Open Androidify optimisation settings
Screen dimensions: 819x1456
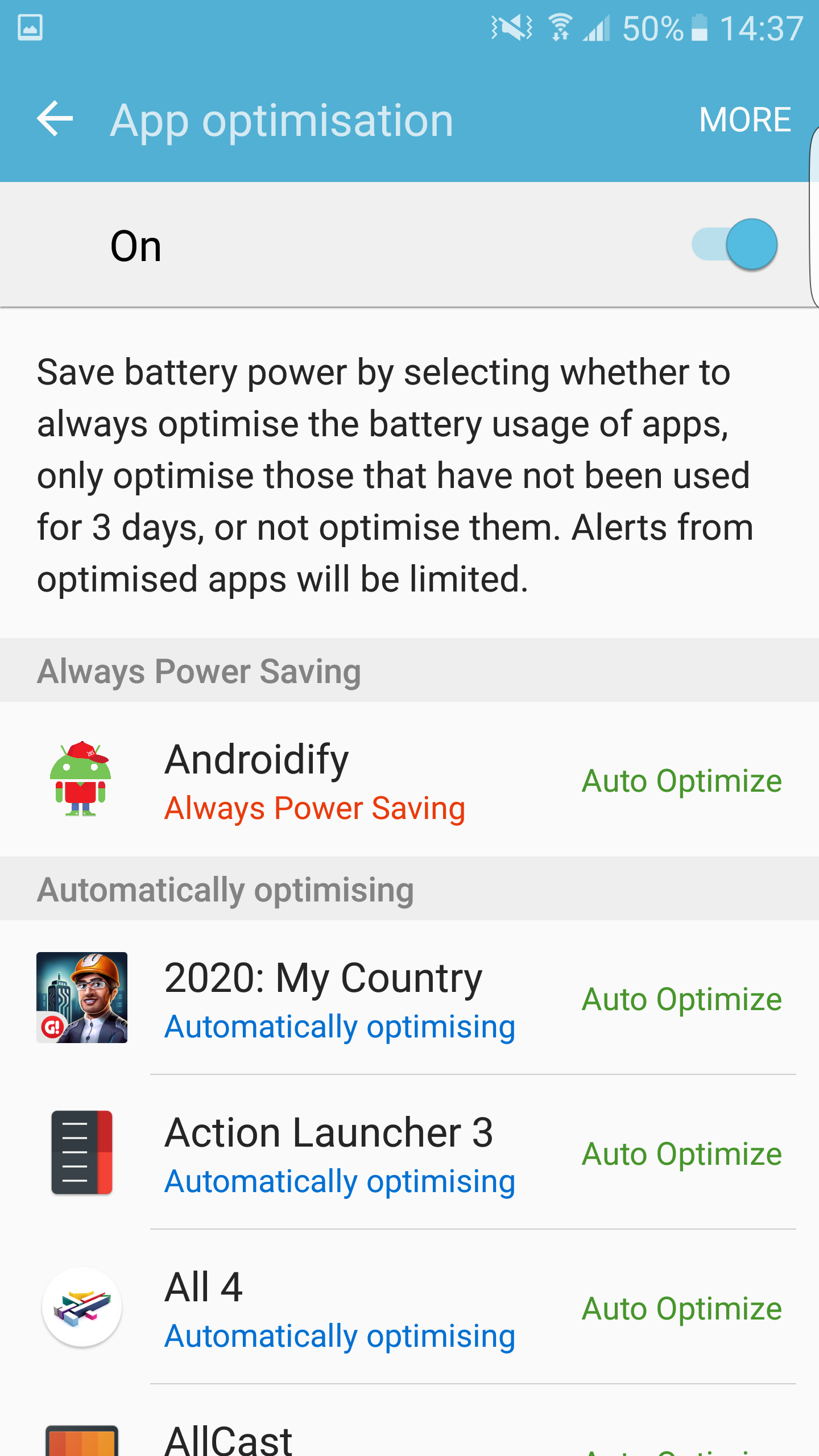(314, 781)
